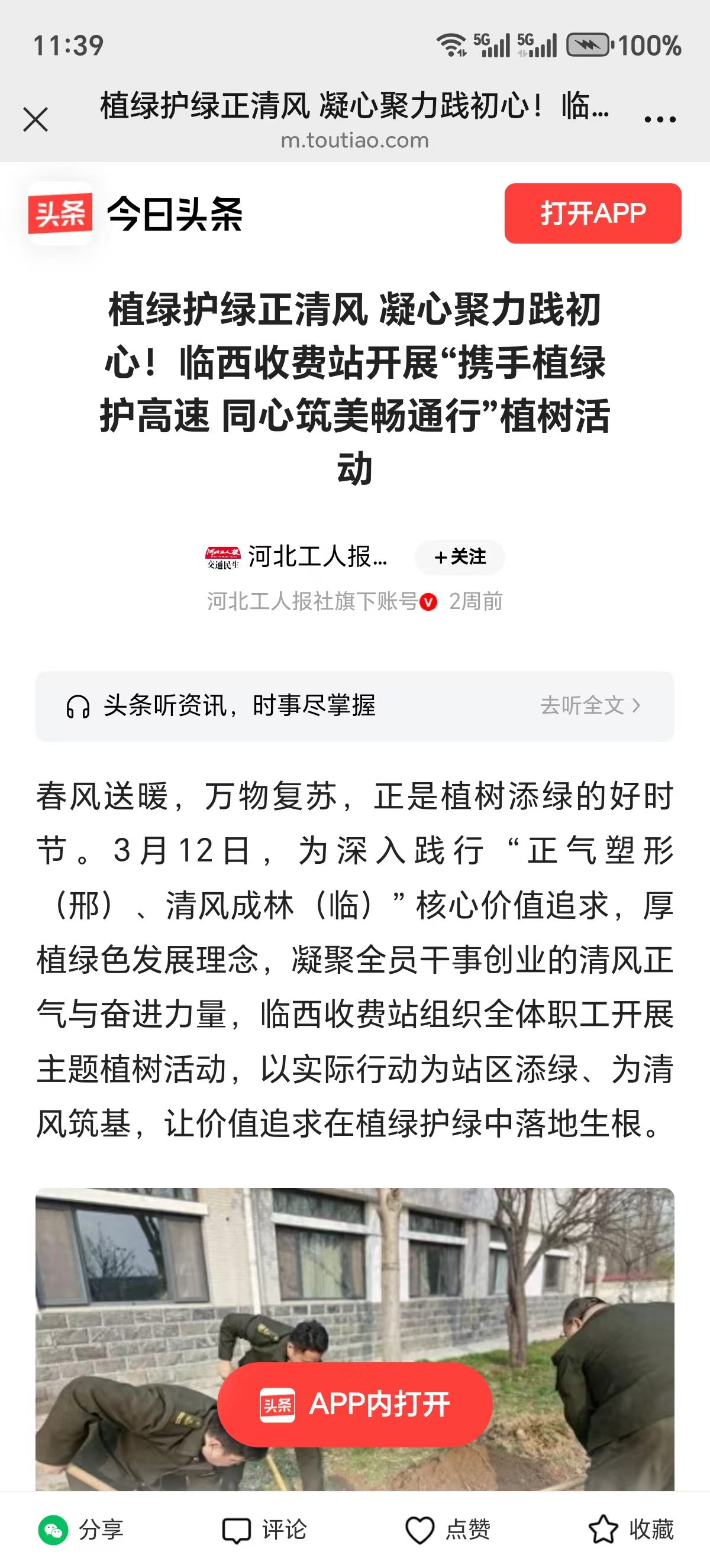The height and width of the screenshot is (1568, 710).
Task: Tap the APP内打开 floating button
Action: tap(354, 1404)
